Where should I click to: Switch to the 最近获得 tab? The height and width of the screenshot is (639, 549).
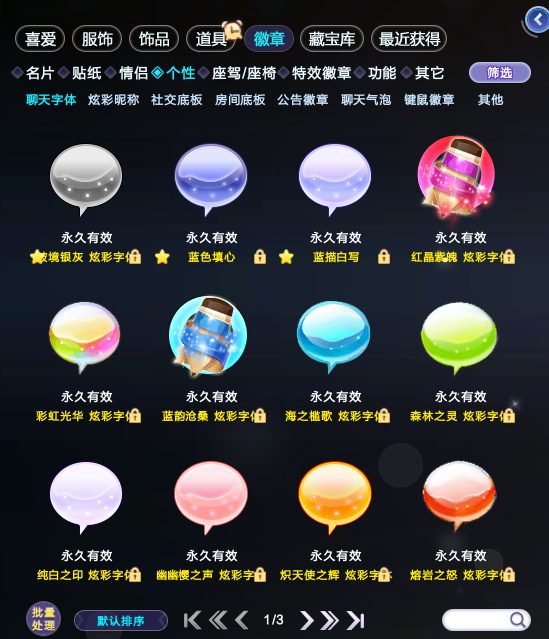(409, 39)
